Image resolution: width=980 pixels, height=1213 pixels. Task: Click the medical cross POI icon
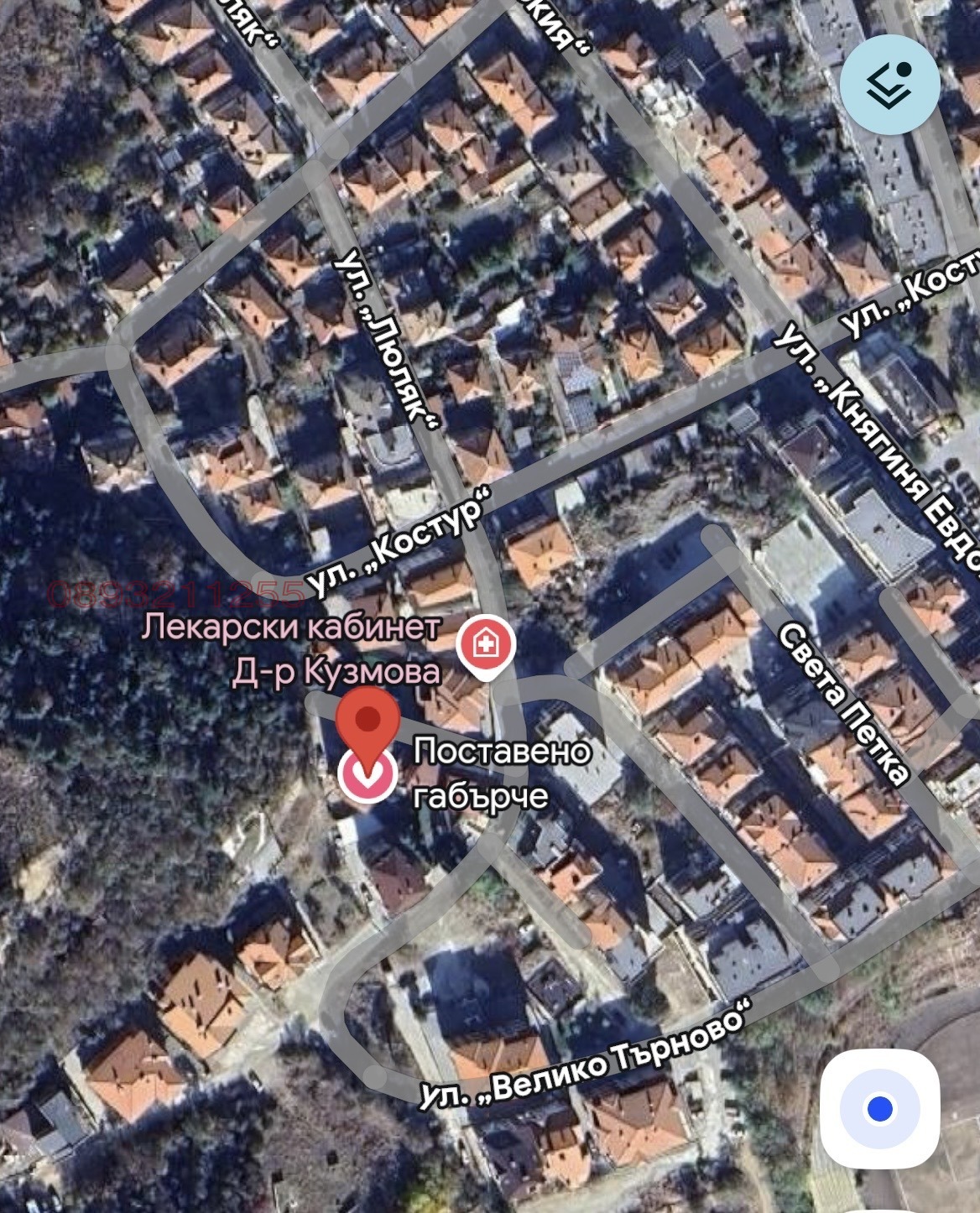(485, 642)
